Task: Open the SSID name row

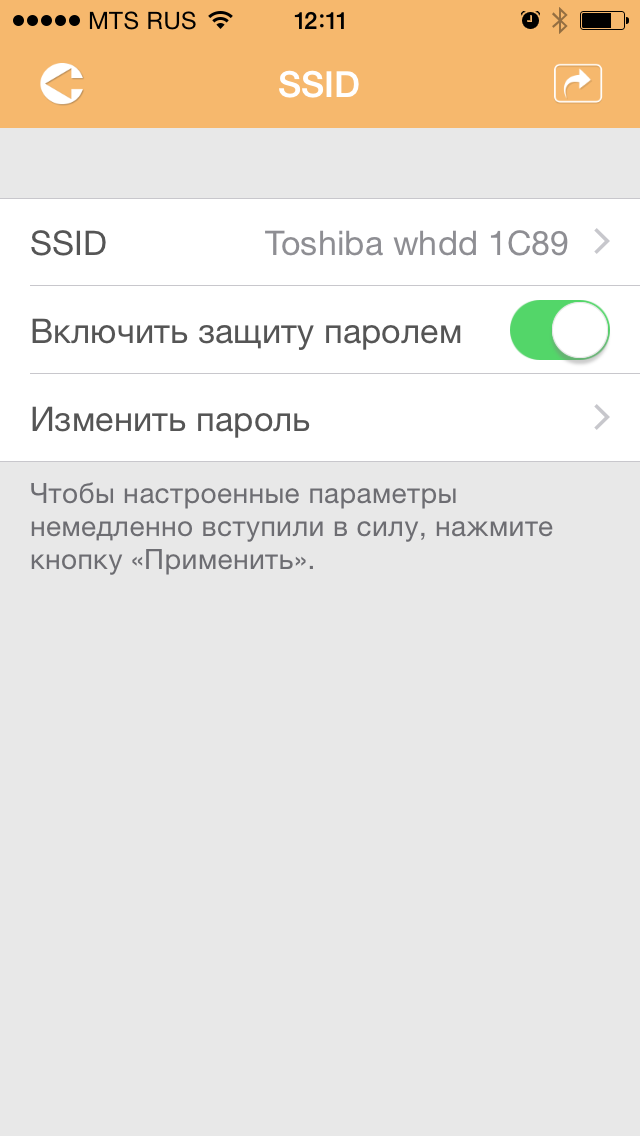Action: point(320,242)
